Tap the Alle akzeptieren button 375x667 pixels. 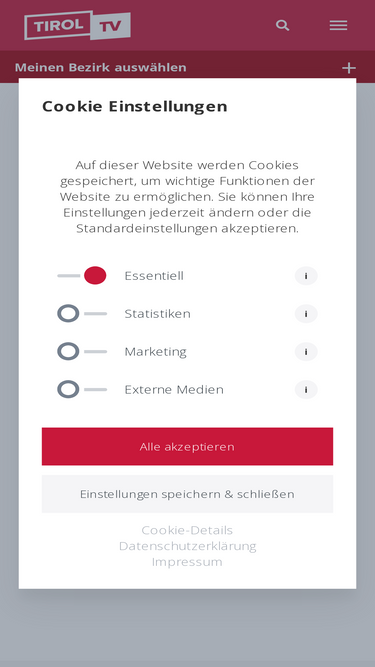[x=187, y=446]
